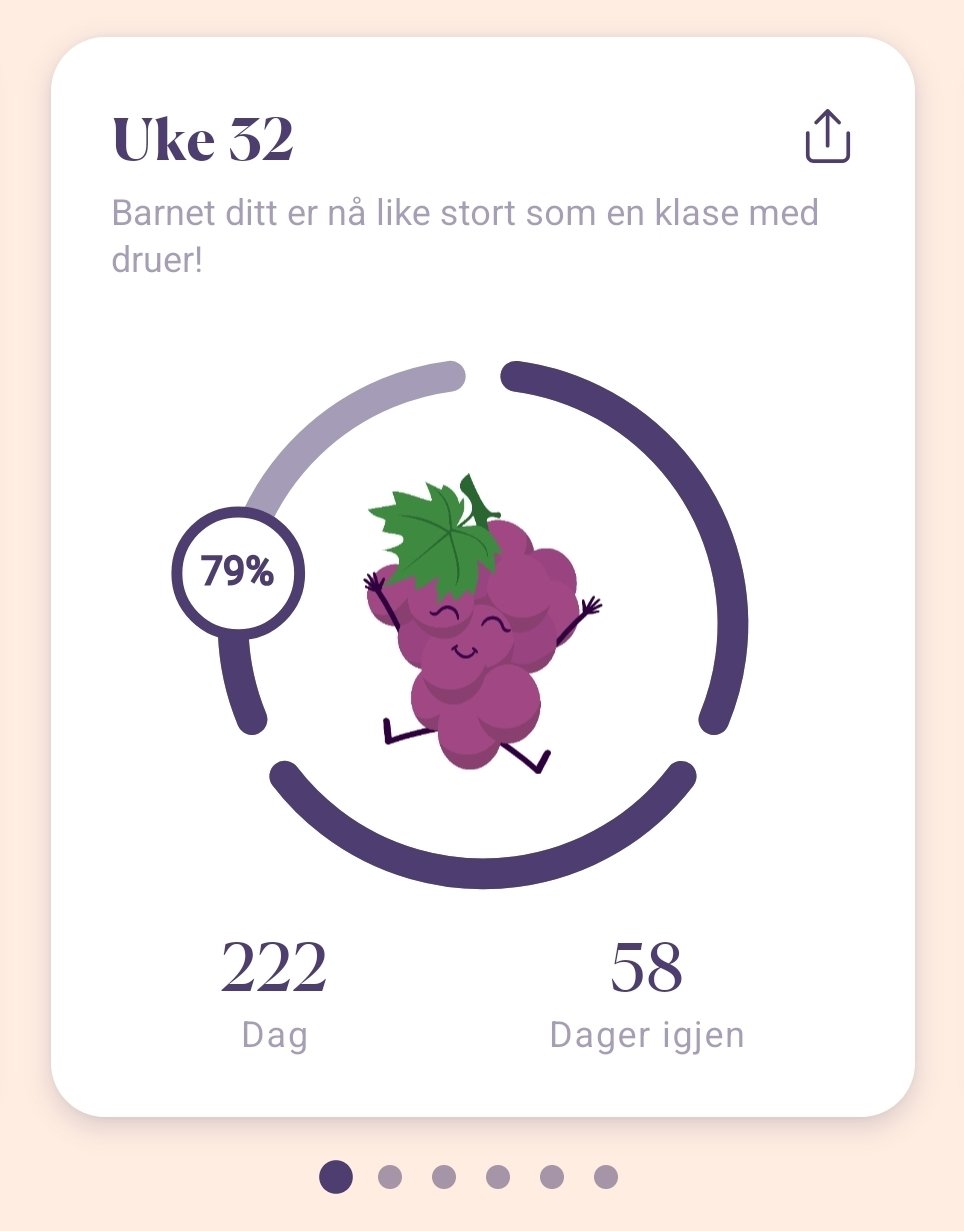Select the last page indicator dot
The height and width of the screenshot is (1231, 964).
point(605,1177)
